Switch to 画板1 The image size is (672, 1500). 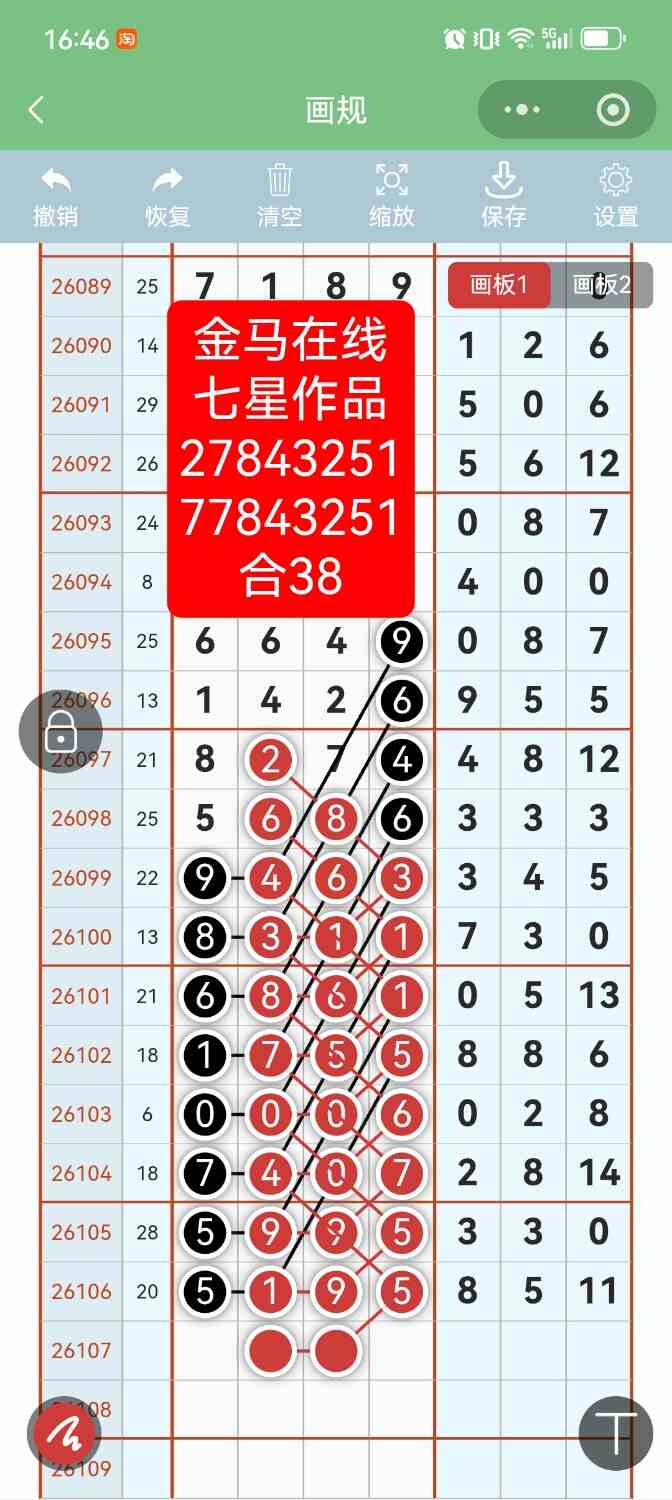499,285
